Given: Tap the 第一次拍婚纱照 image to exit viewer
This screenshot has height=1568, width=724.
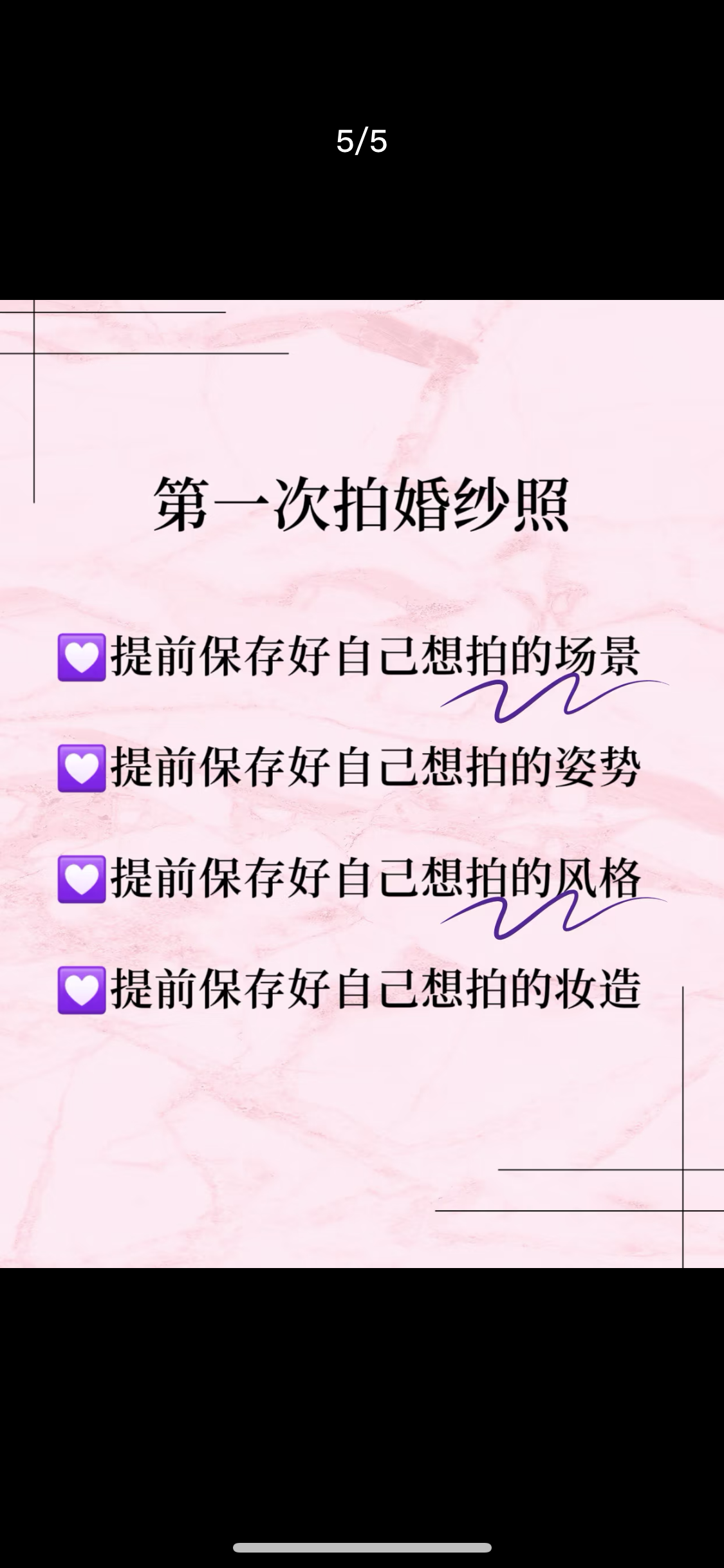Looking at the screenshot, I should click(362, 784).
